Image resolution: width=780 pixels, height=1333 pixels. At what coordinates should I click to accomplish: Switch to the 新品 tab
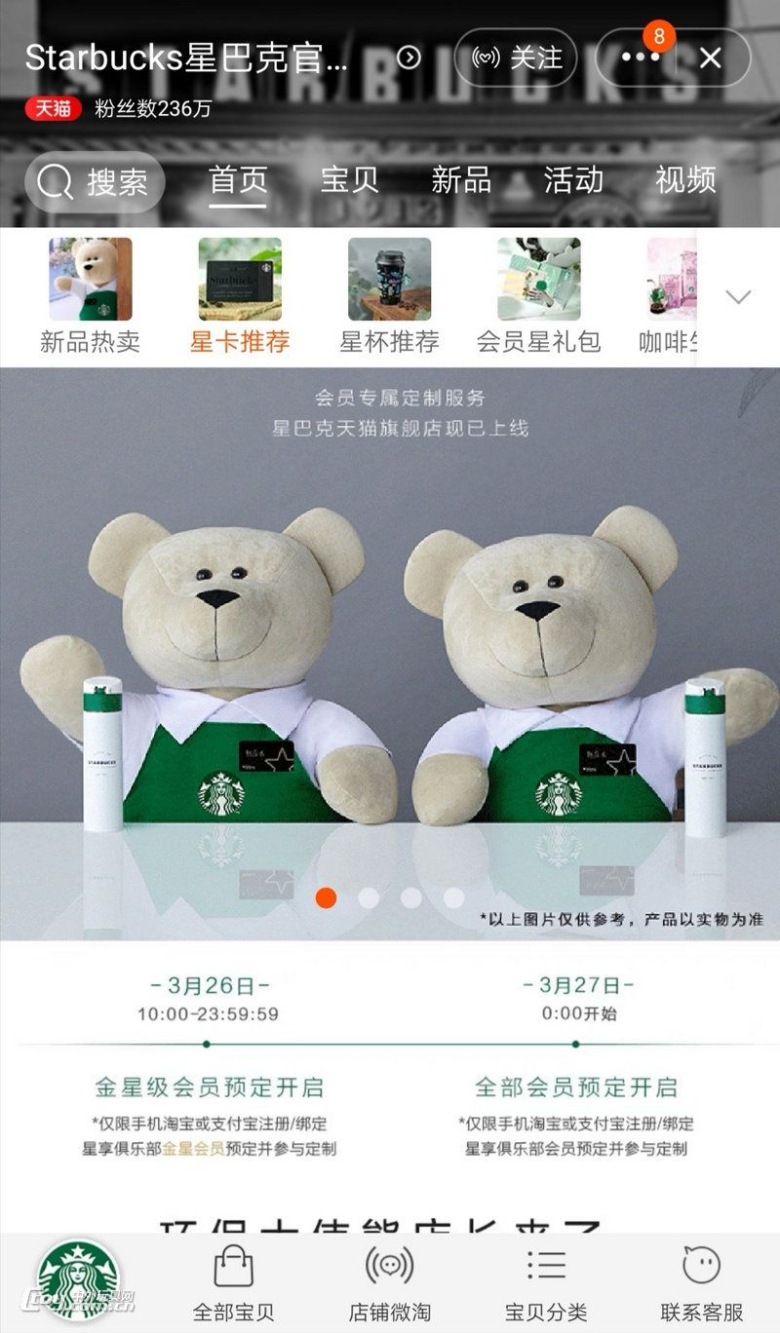[x=461, y=180]
